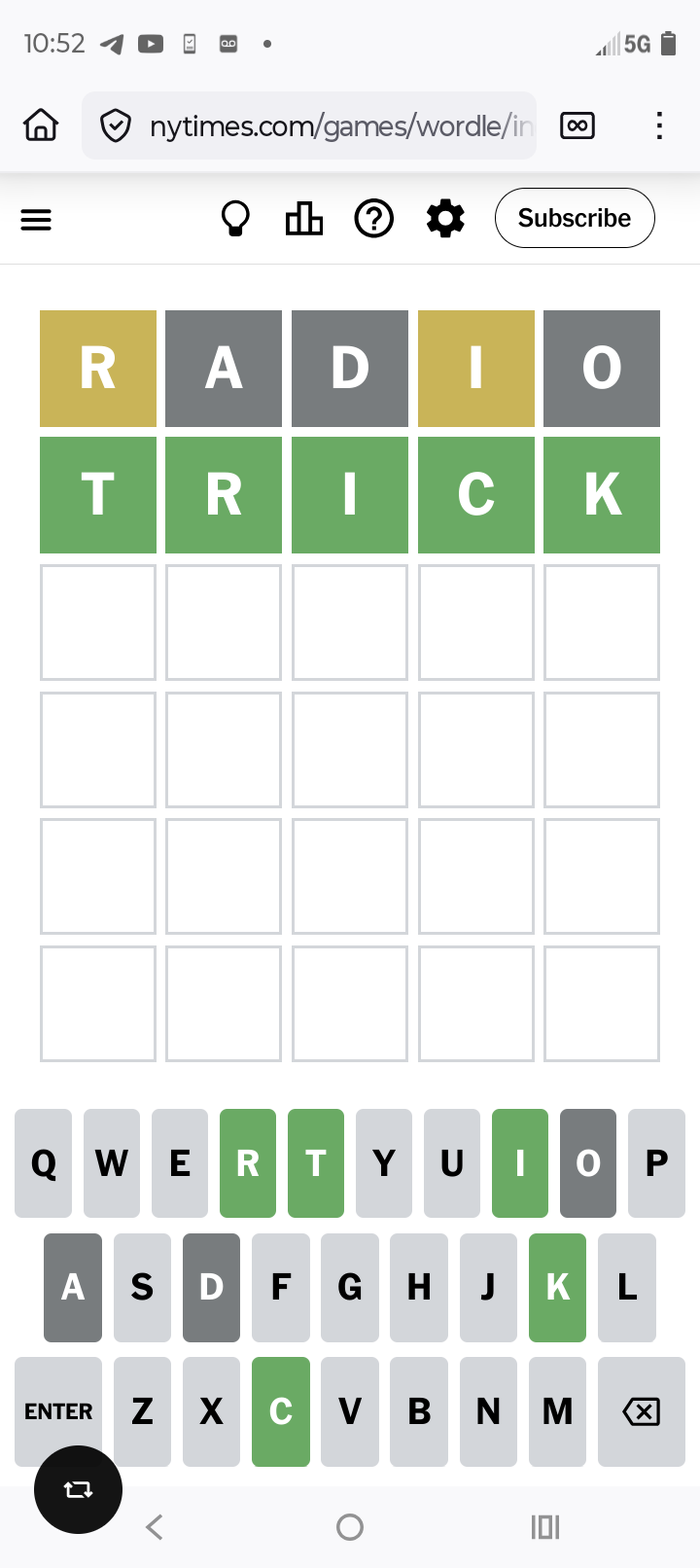Type the letter Q key
Viewport: 700px width, 1568px height.
tap(44, 1163)
